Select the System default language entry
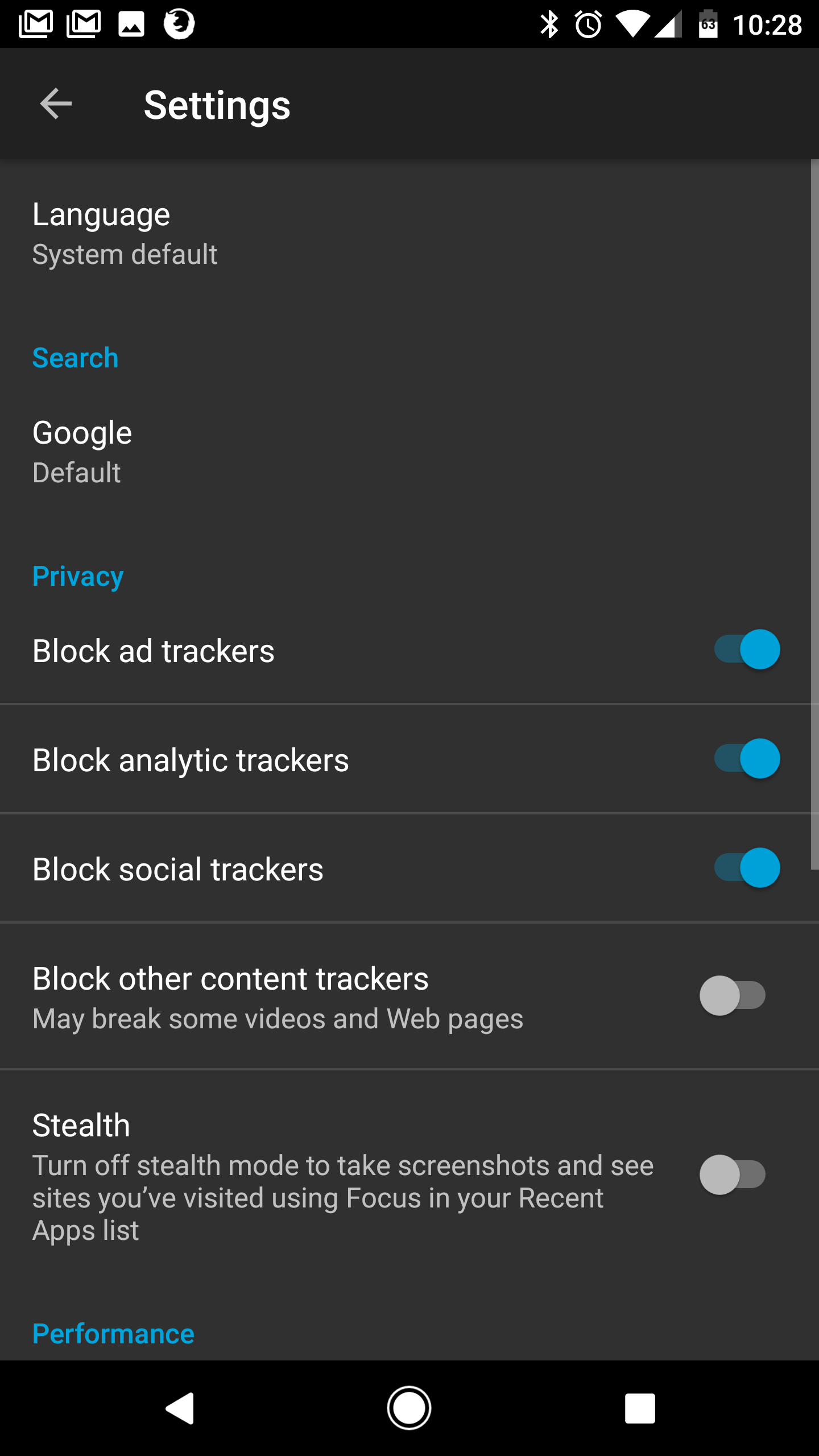The image size is (819, 1456). point(125,253)
